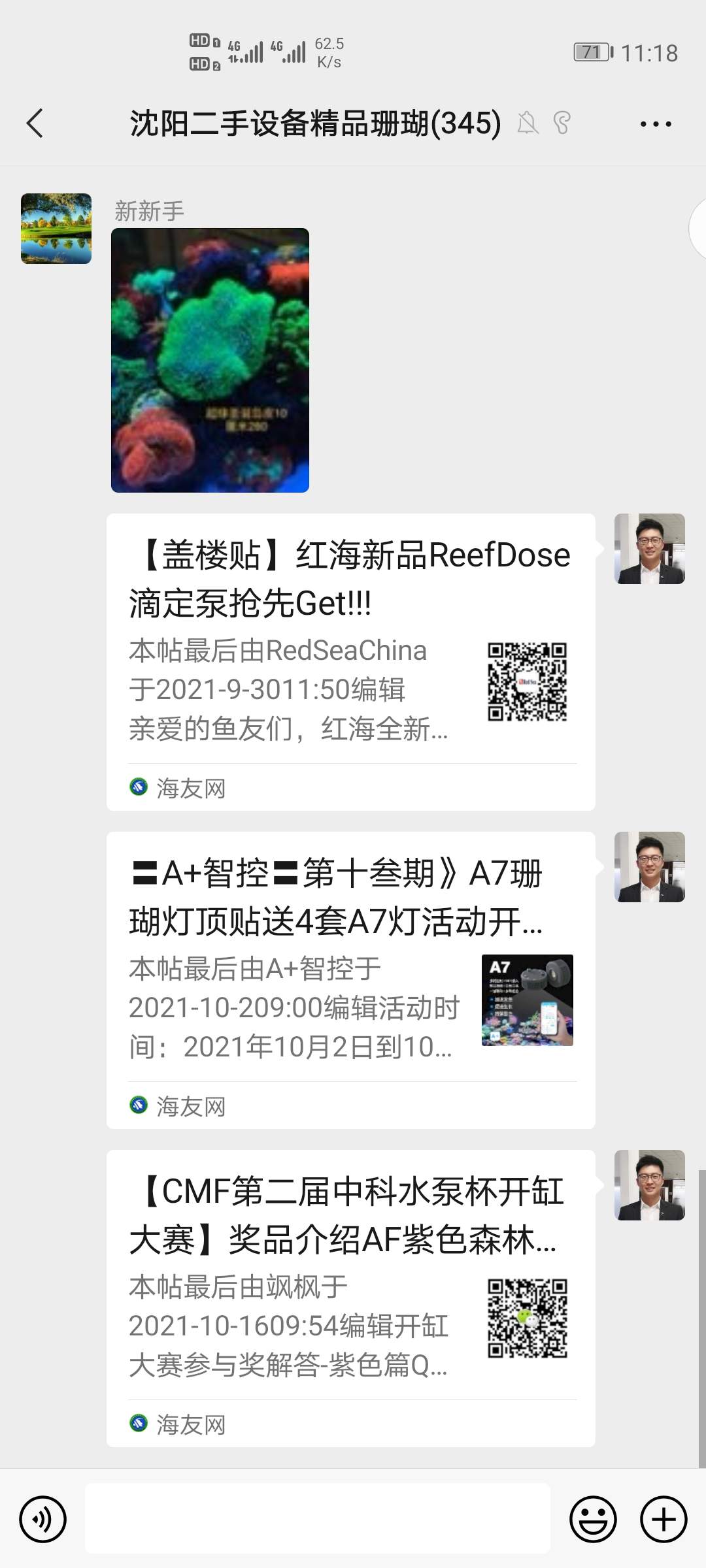Open the plus attachment menu
Screen dimensions: 706x1568
[x=664, y=1519]
